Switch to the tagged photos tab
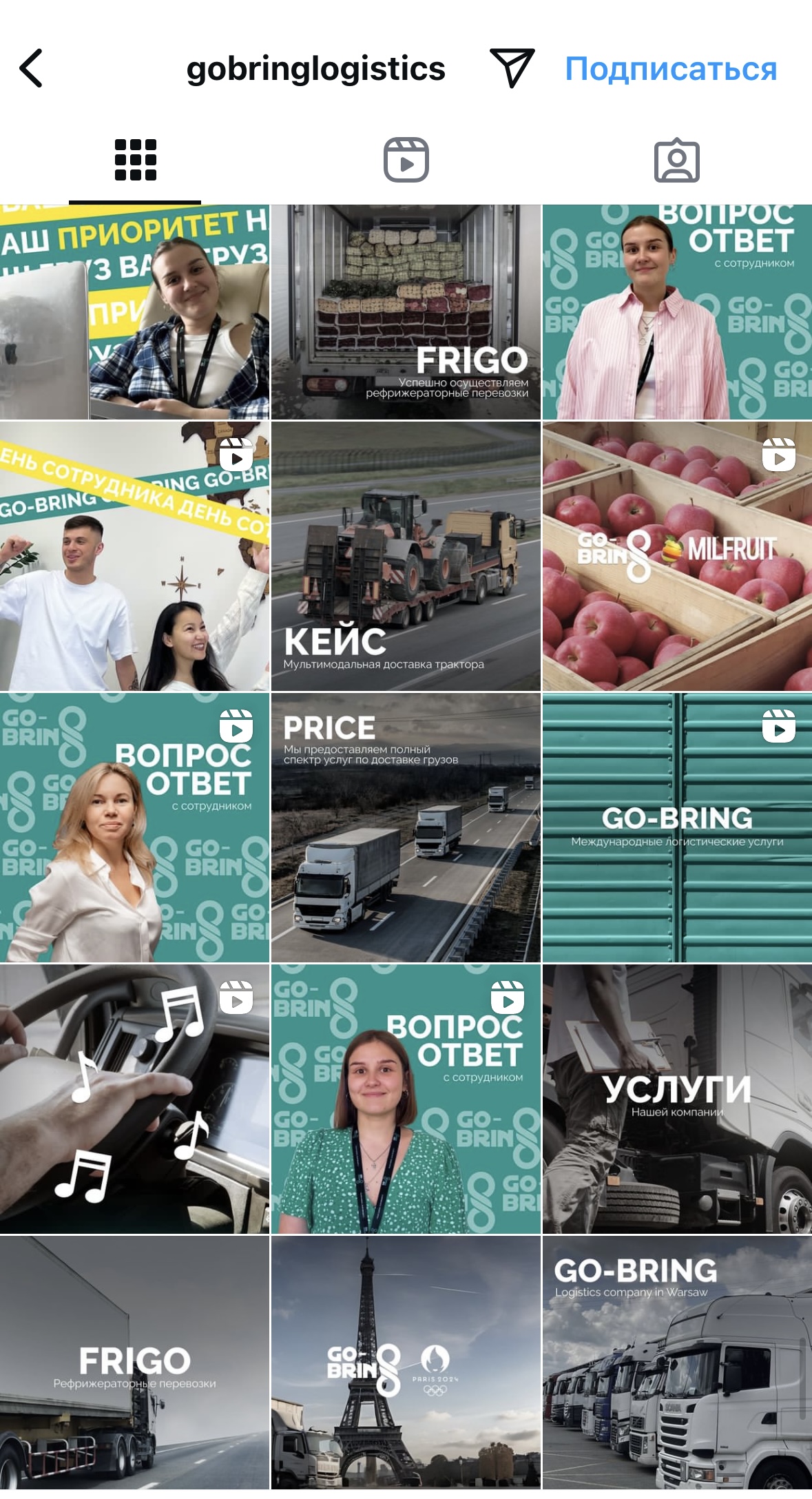Screen dimensions: 812x1499 point(676,161)
